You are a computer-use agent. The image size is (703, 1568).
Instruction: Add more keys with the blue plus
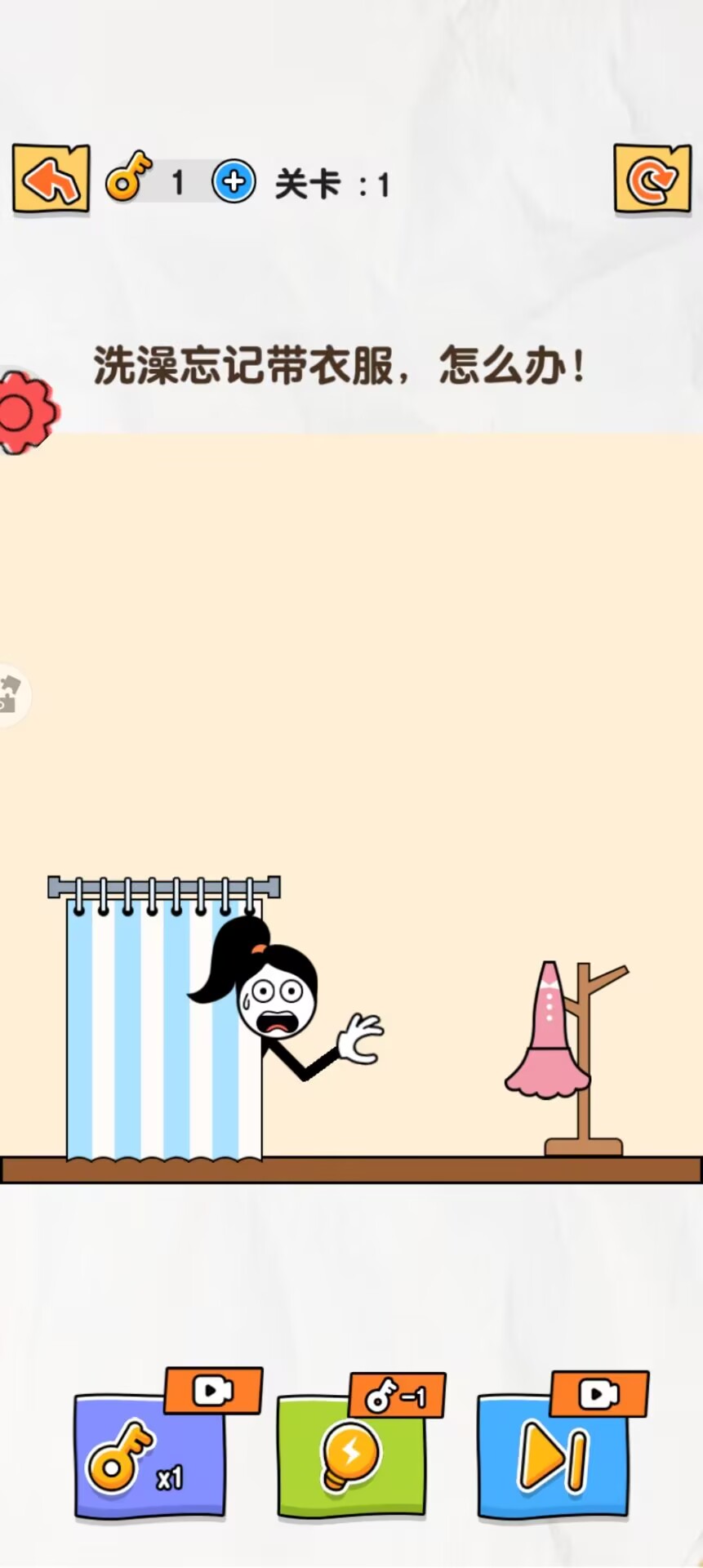point(234,181)
